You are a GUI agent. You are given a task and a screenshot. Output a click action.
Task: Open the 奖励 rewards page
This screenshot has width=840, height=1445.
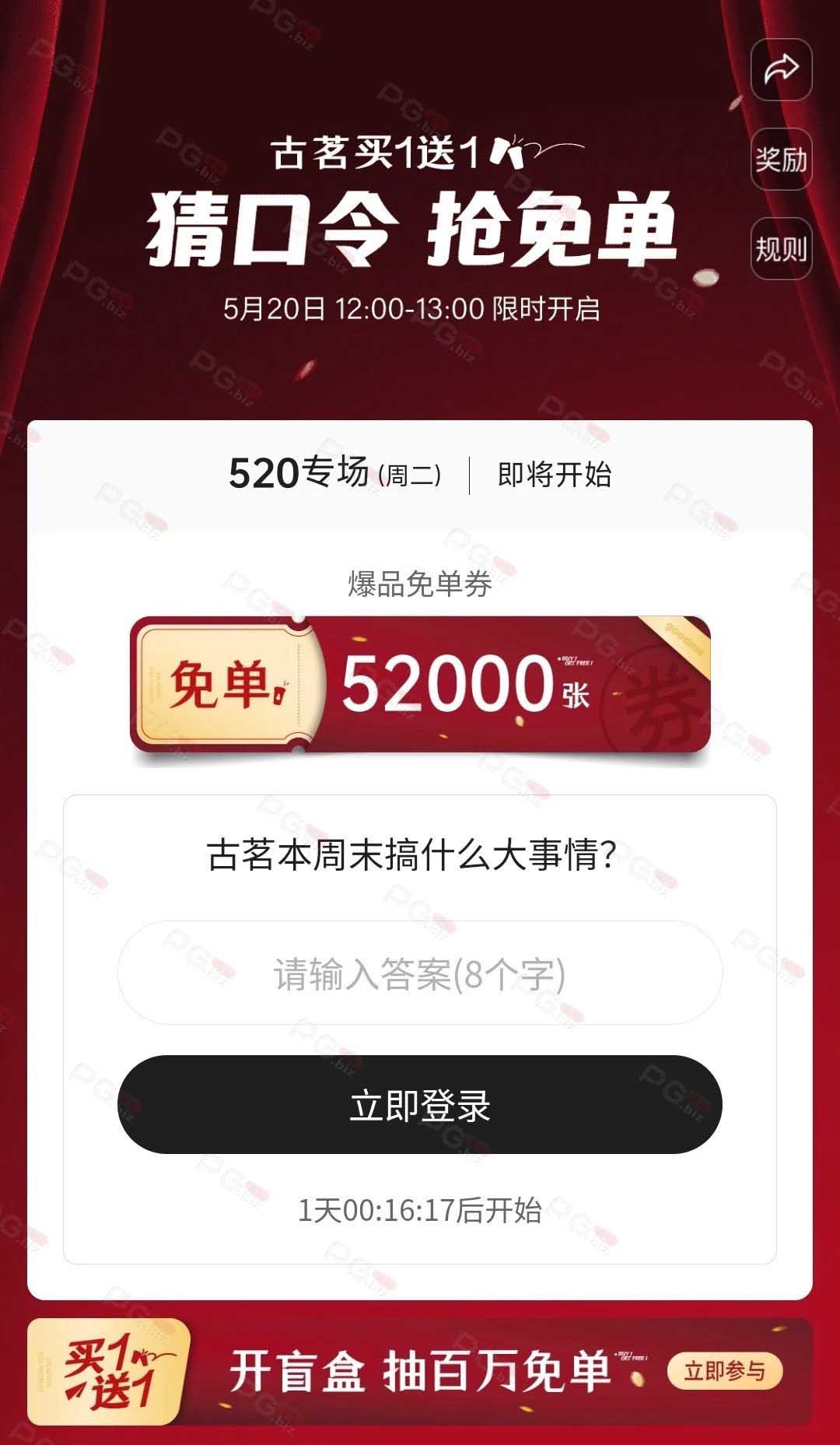coord(781,160)
